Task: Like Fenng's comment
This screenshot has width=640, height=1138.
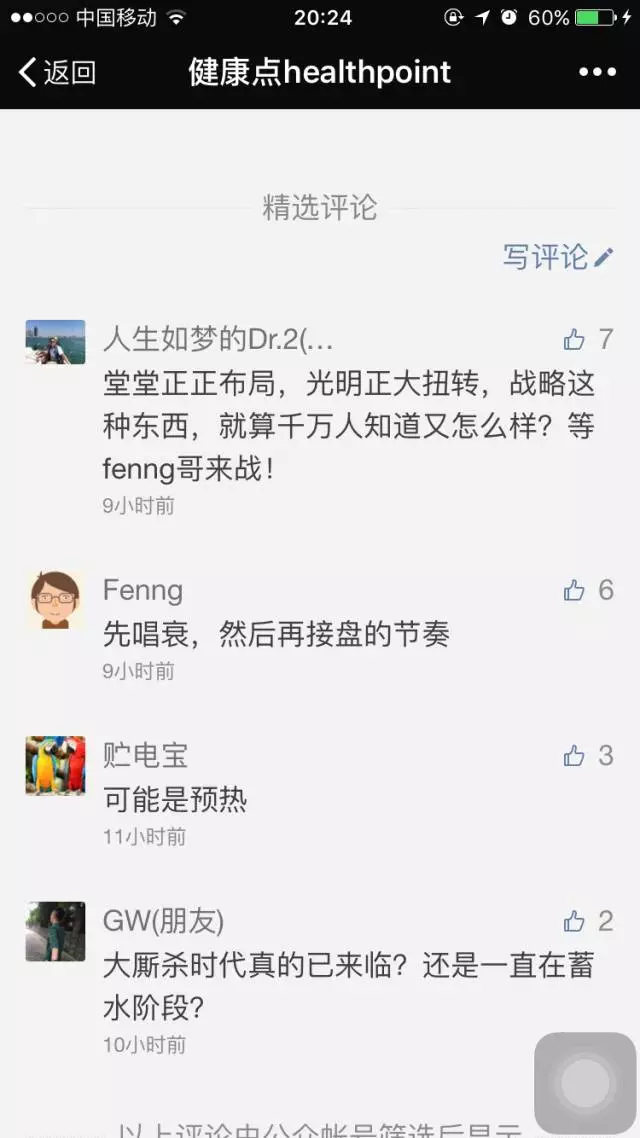Action: [x=574, y=591]
